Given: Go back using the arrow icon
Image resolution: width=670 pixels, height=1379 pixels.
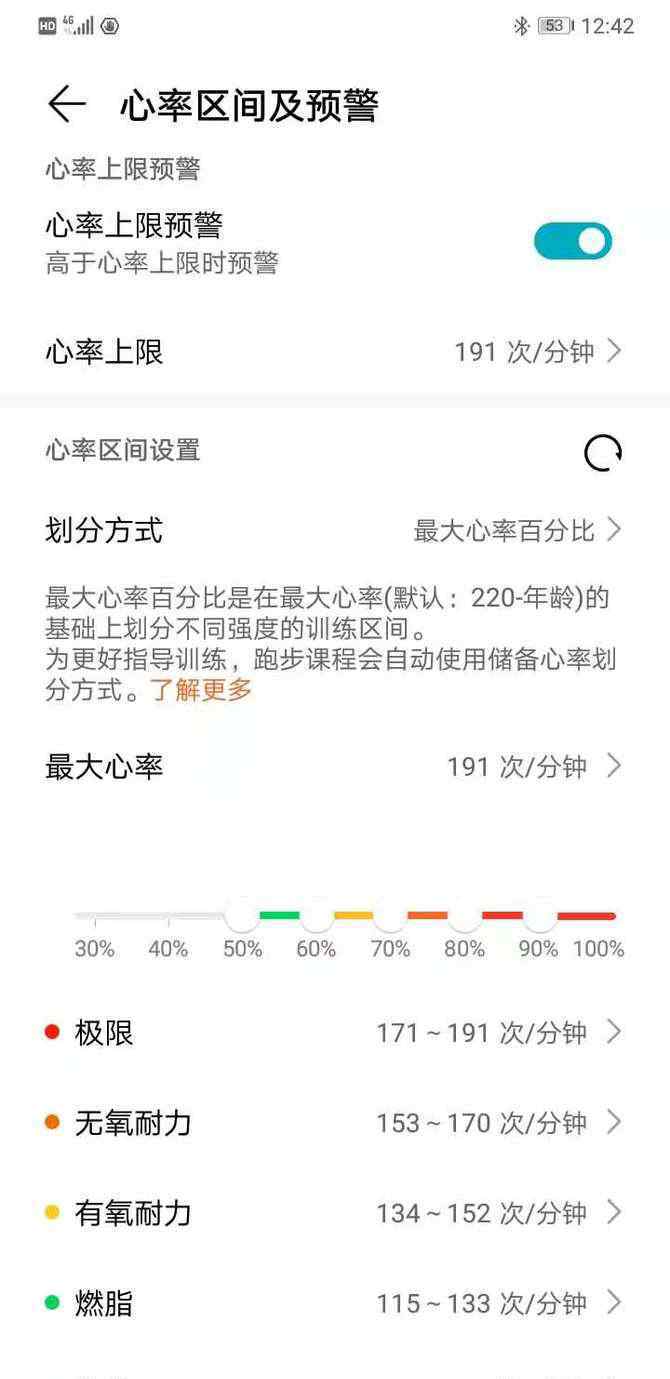Looking at the screenshot, I should [66, 104].
